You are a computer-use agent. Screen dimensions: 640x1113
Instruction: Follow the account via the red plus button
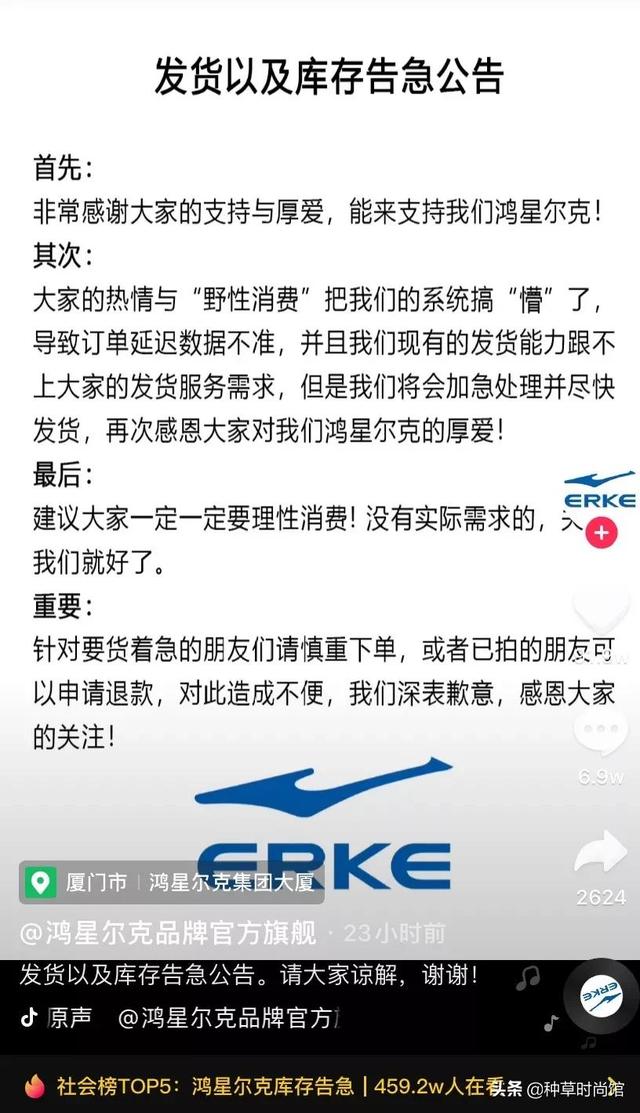[600, 533]
